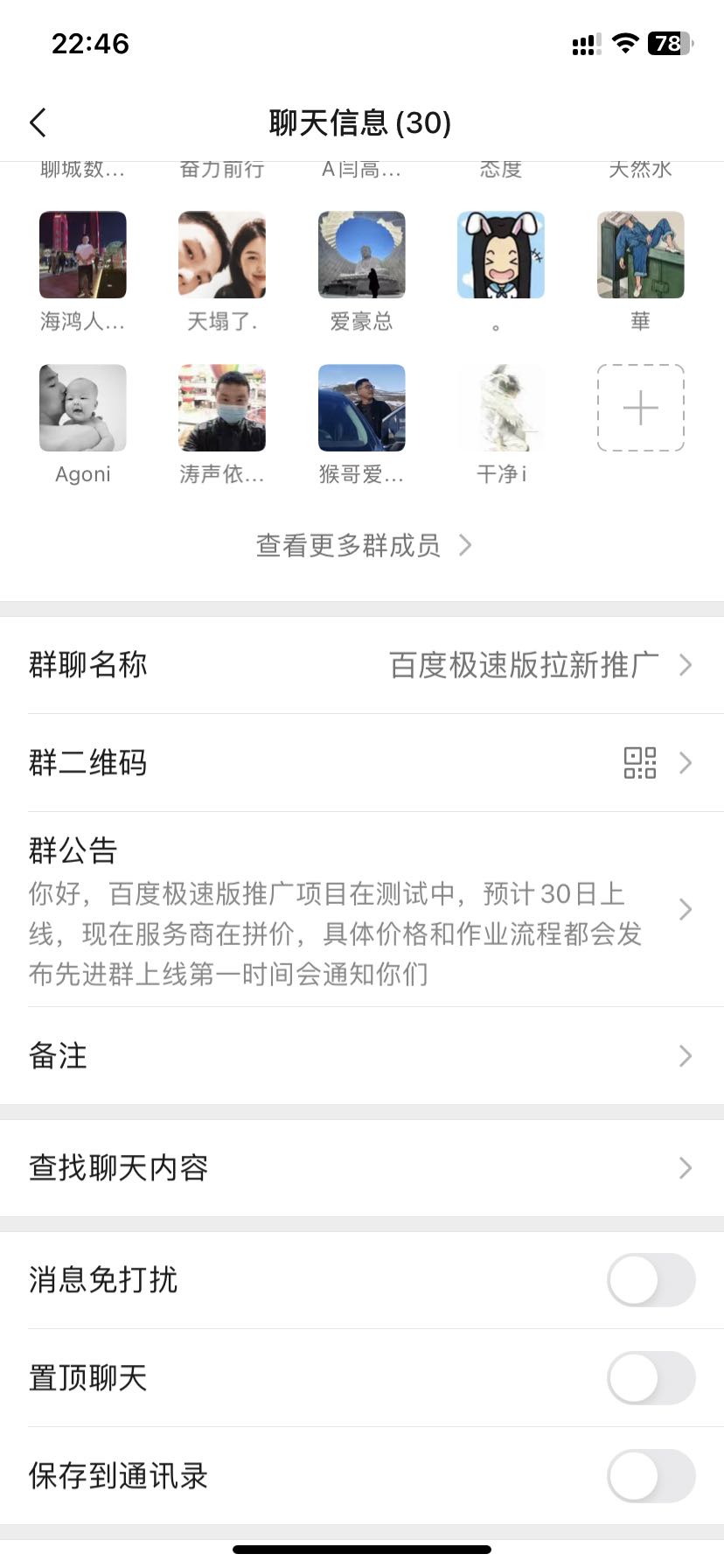The width and height of the screenshot is (724, 1568).
Task: Open member Agoni's profile
Action: [83, 408]
